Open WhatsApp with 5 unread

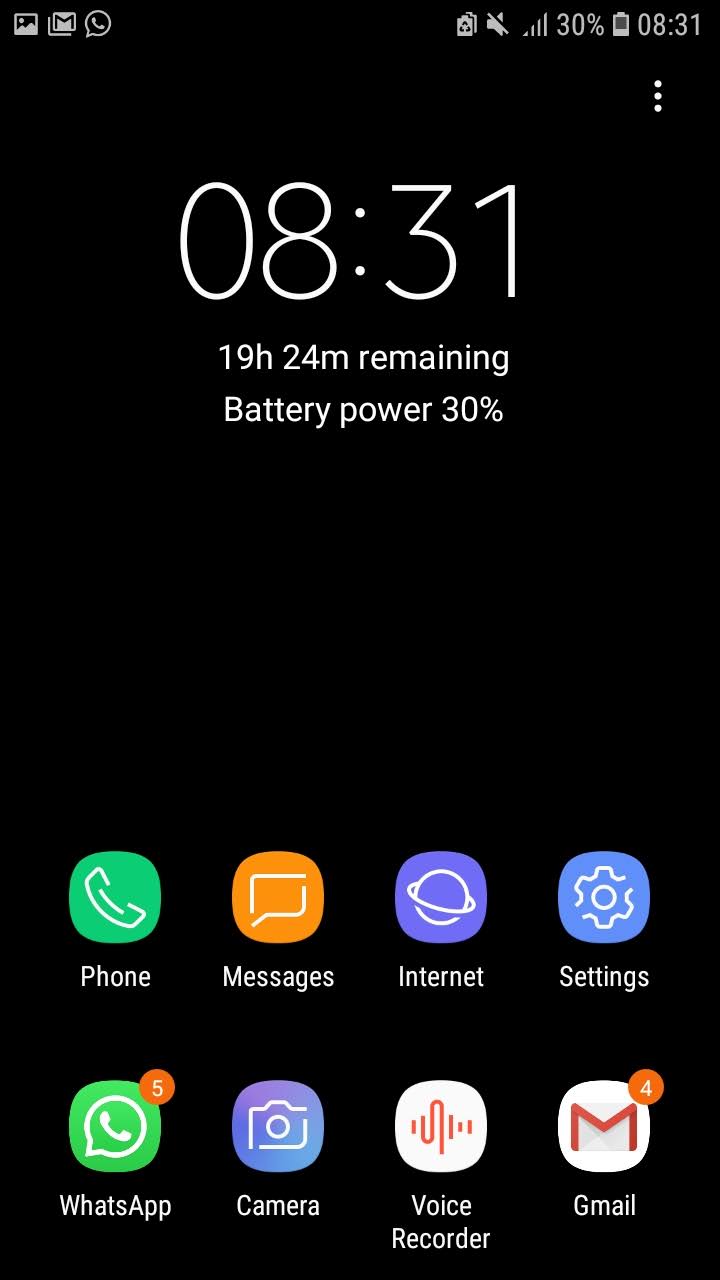(115, 1127)
